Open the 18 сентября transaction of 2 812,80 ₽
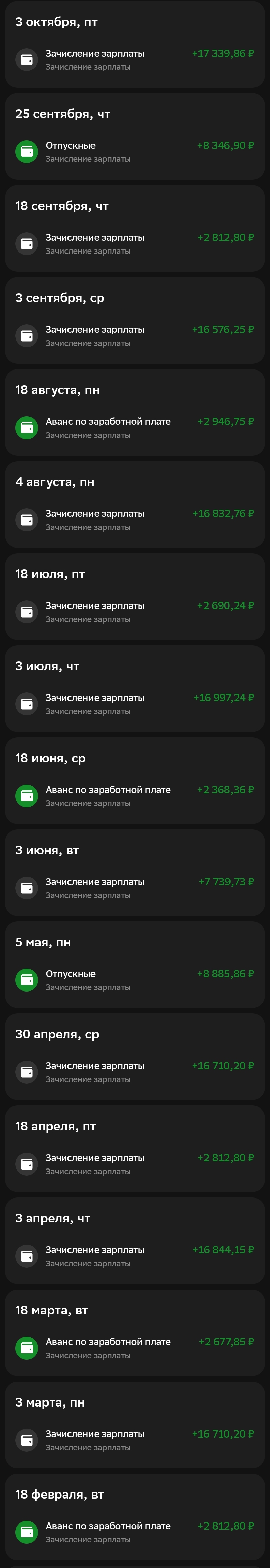 click(x=135, y=243)
